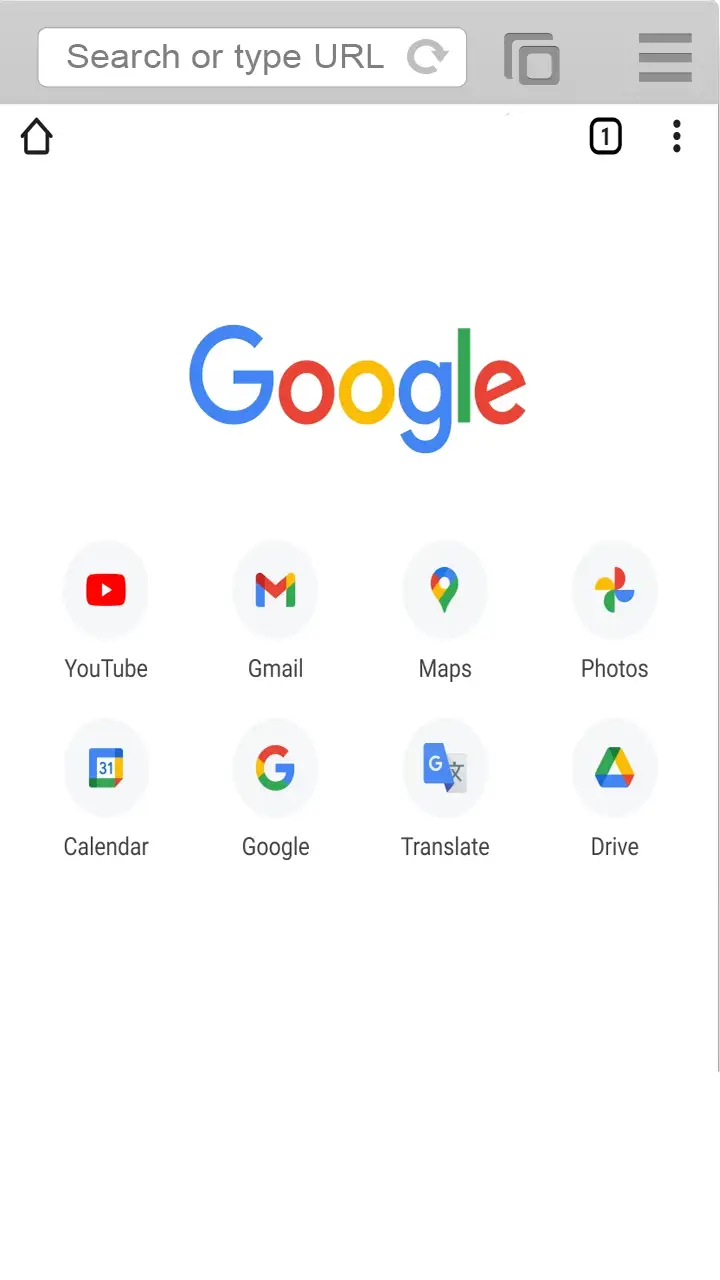Open the tab switcher showing 1 tab
This screenshot has width=720, height=1280.
[605, 136]
